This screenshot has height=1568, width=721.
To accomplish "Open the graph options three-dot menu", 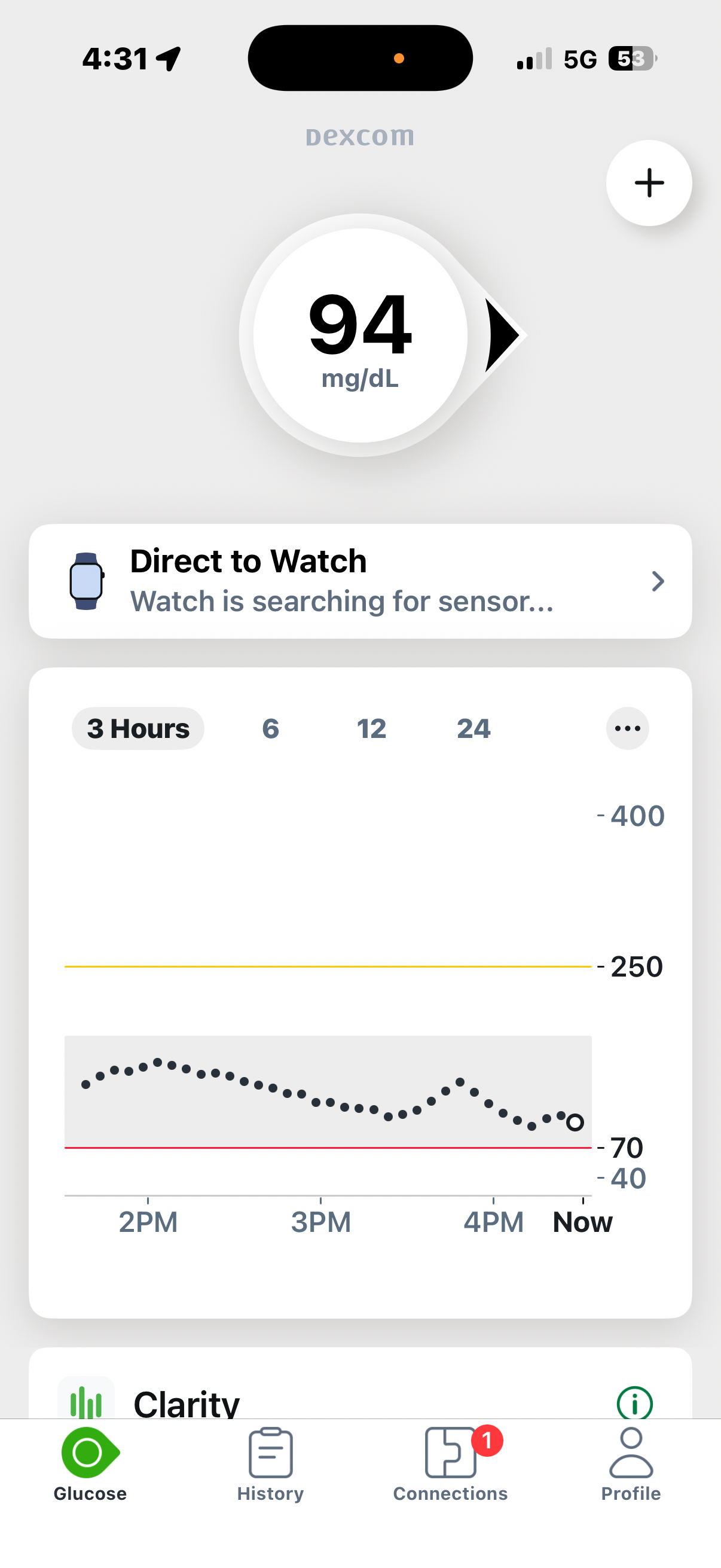I will 627,728.
